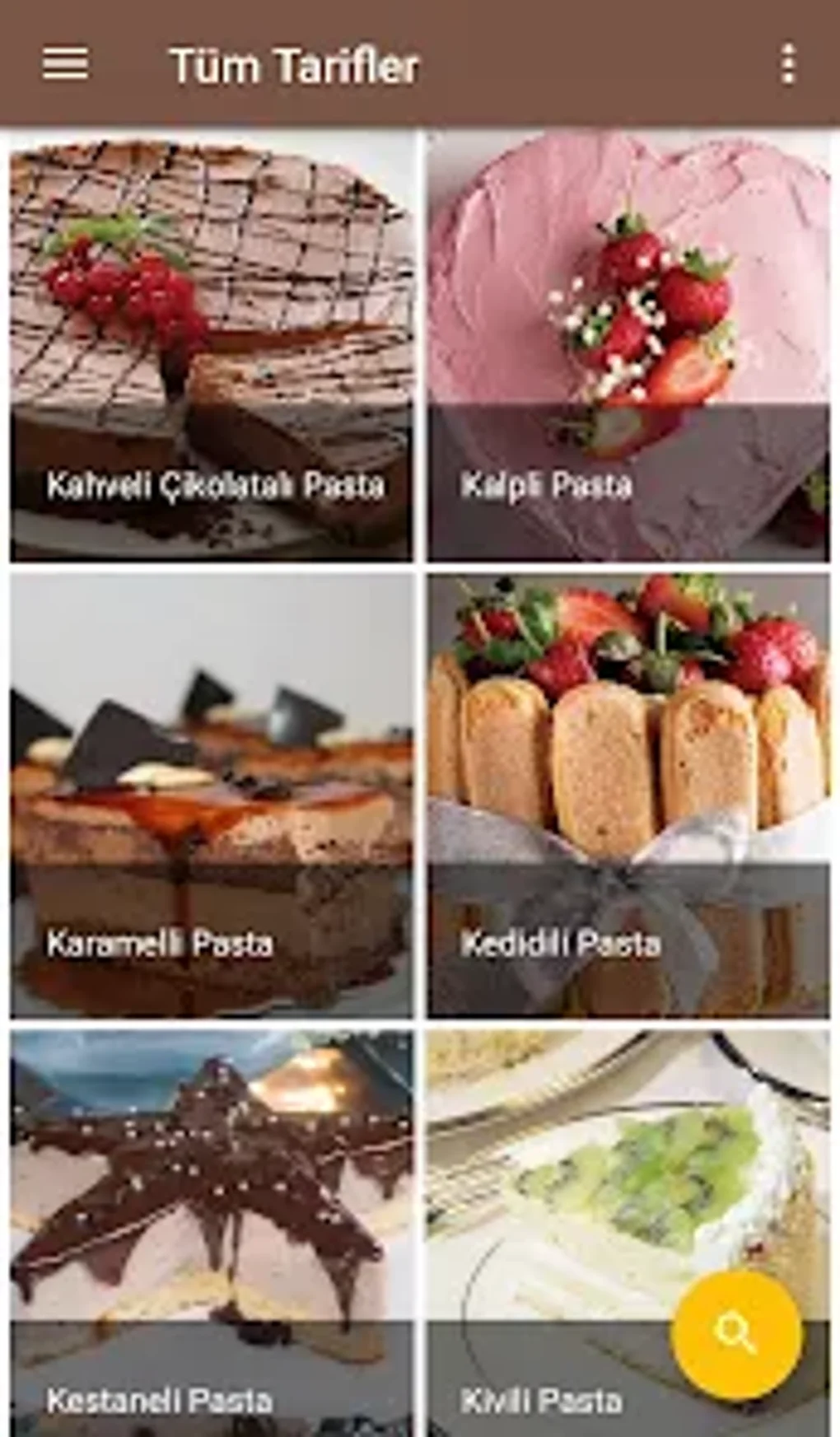Open the hamburger navigation drawer
This screenshot has height=1437, width=840.
(65, 64)
